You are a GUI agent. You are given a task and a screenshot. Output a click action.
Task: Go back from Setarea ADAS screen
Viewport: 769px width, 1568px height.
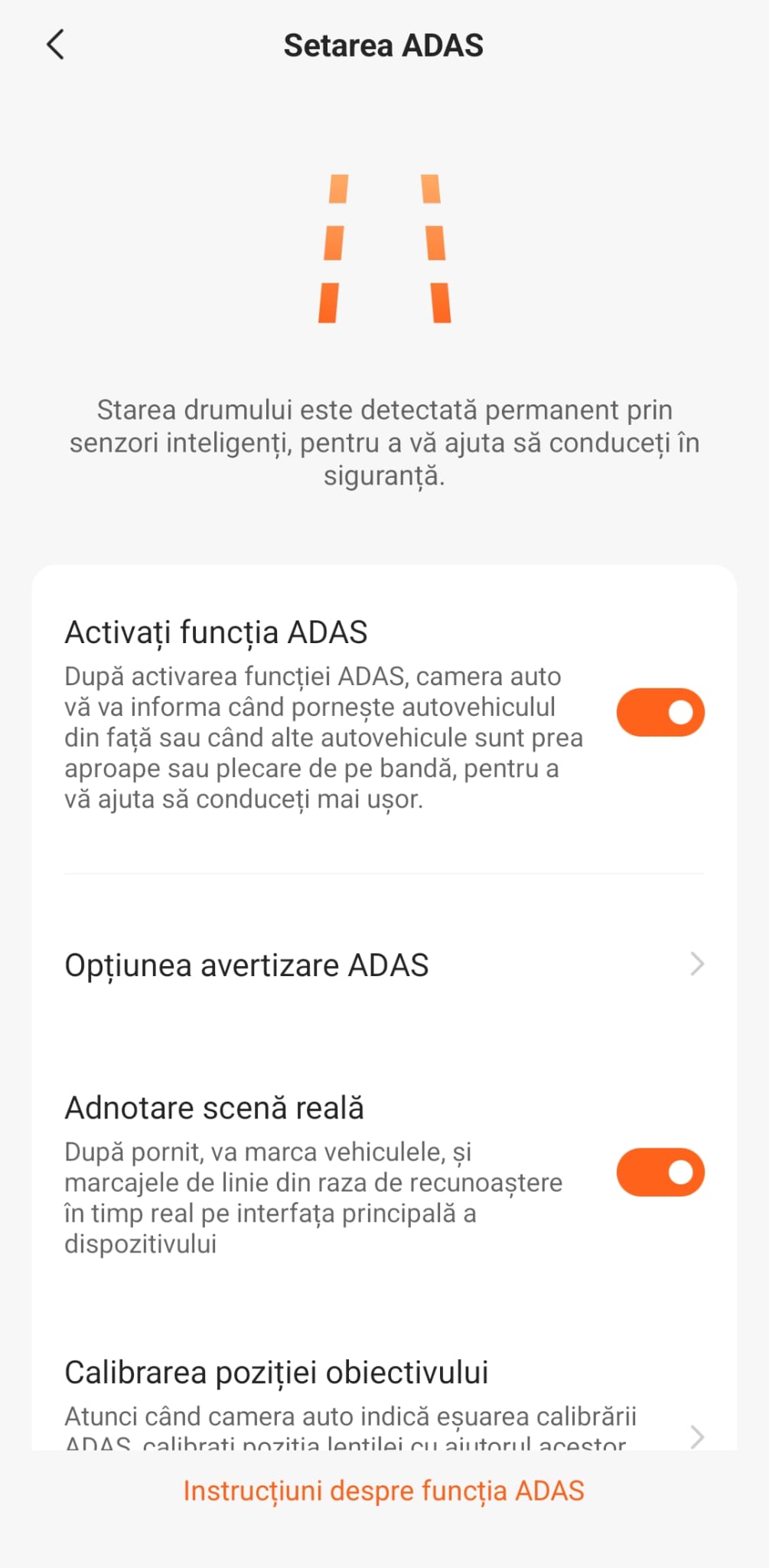(55, 45)
